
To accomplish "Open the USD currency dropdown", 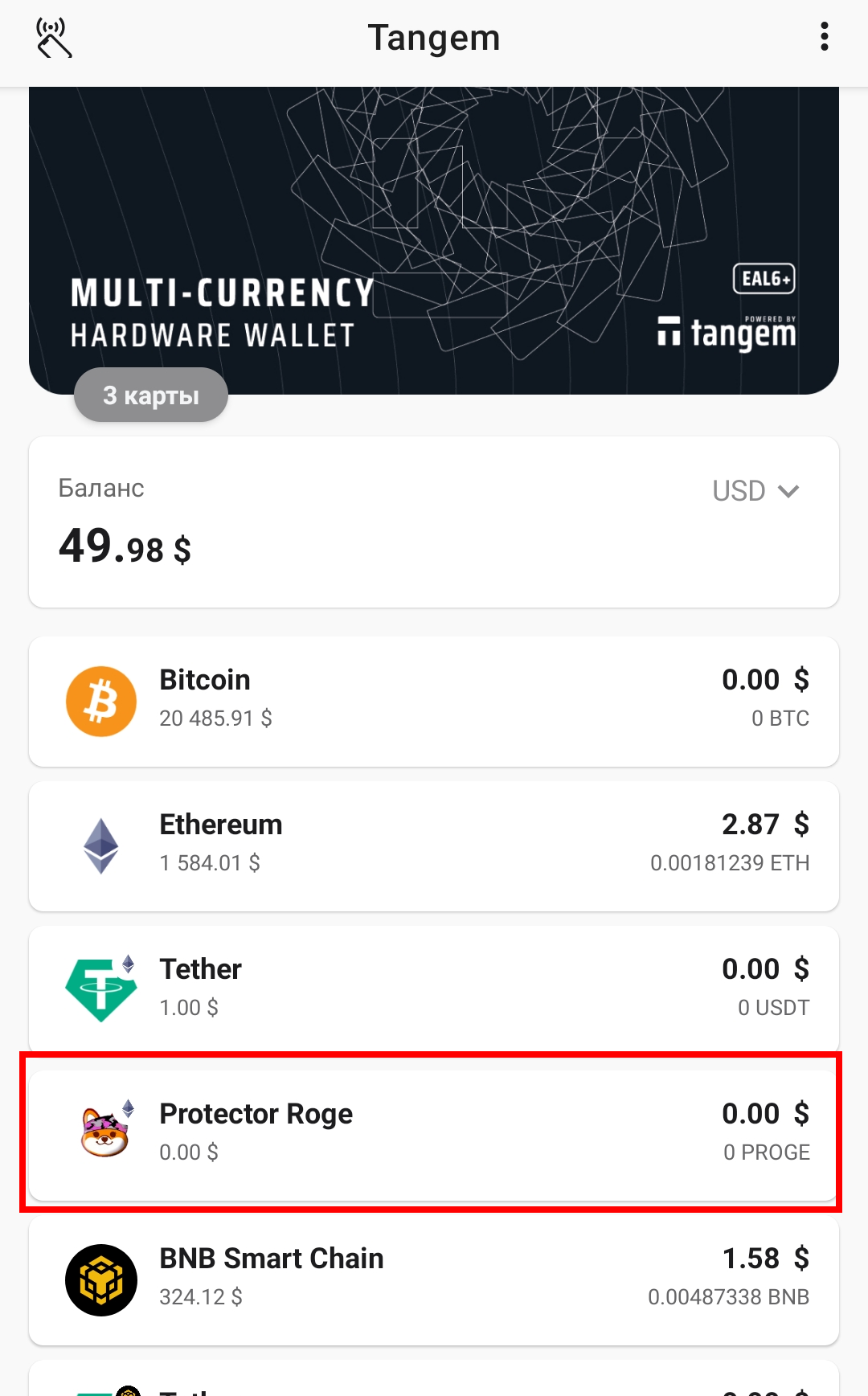I will click(755, 490).
